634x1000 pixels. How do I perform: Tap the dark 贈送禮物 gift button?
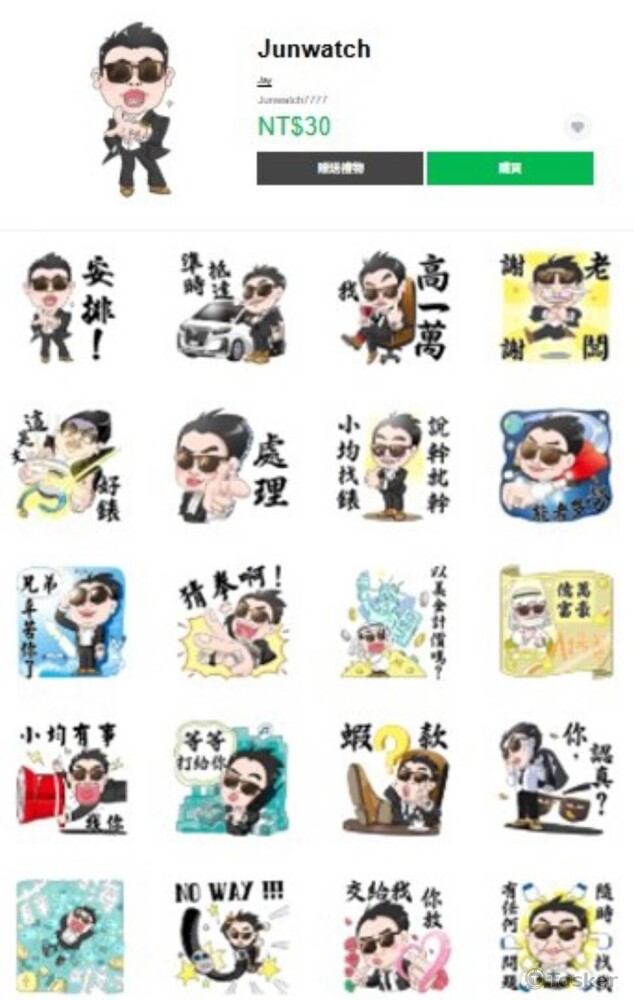[x=339, y=168]
